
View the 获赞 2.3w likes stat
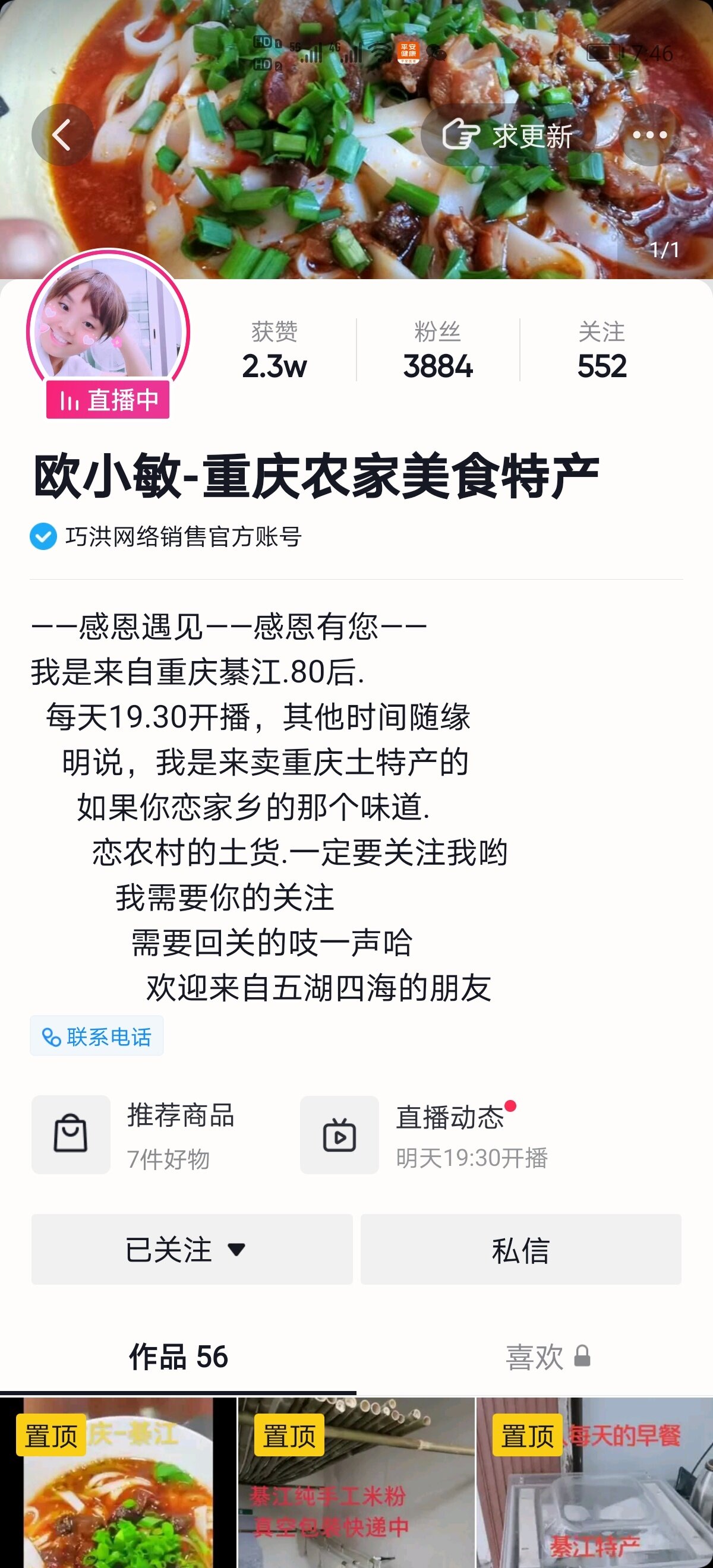click(274, 350)
